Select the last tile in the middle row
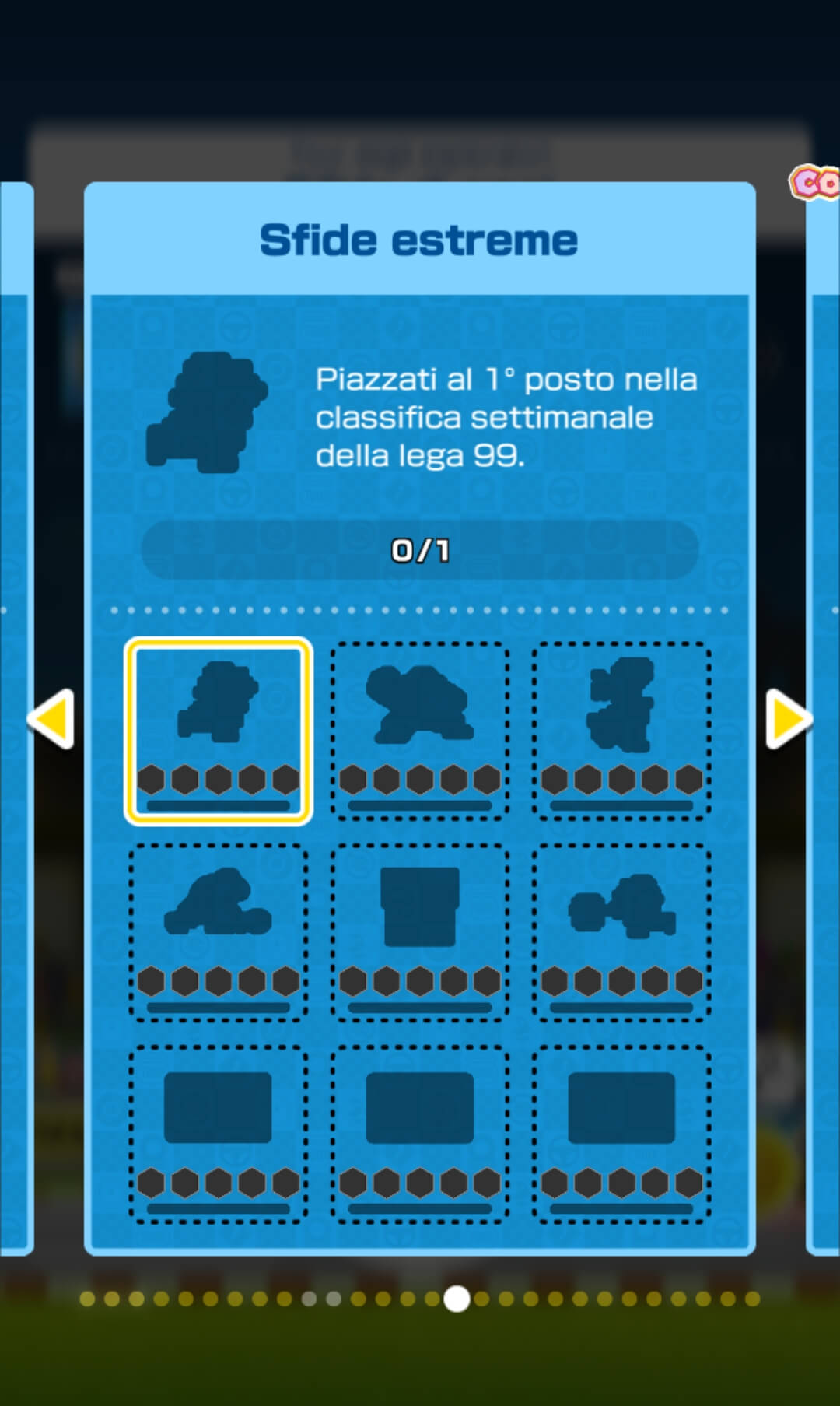This screenshot has height=1406, width=840. 621,931
